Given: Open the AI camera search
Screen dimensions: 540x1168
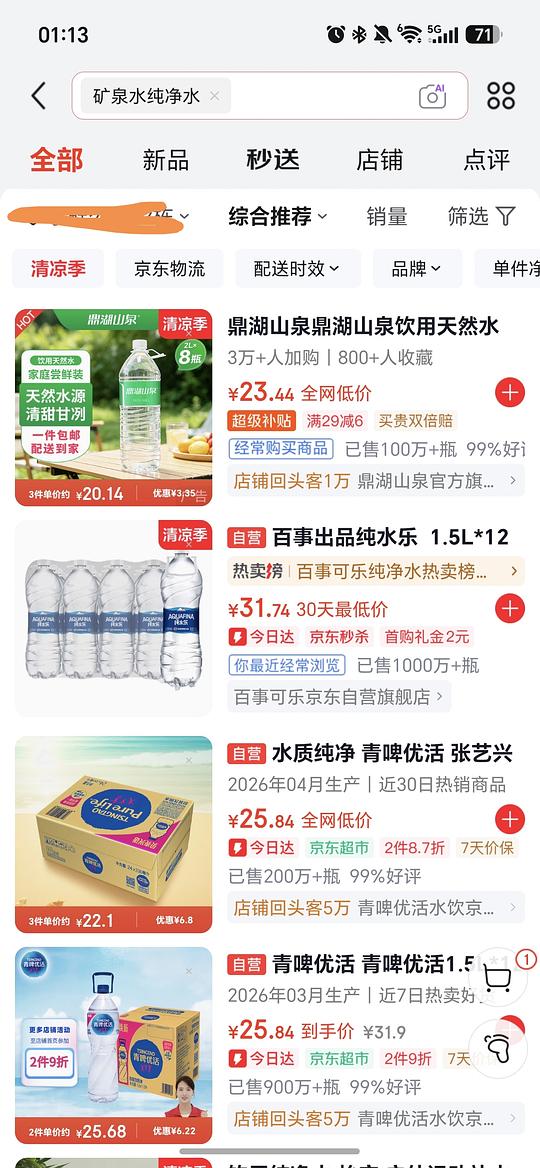Looking at the screenshot, I should [x=432, y=96].
